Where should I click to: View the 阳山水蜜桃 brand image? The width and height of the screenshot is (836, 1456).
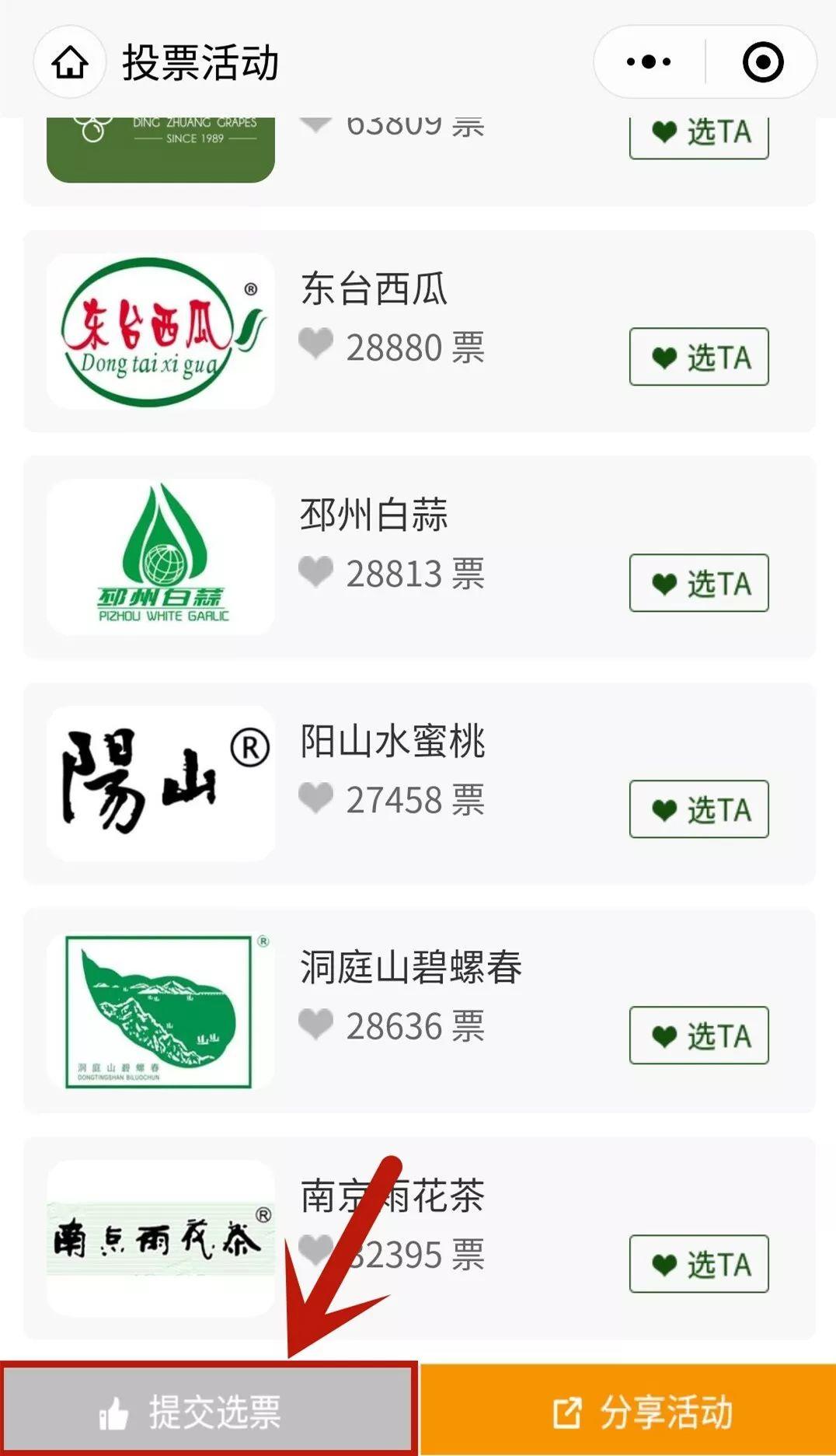tap(161, 783)
